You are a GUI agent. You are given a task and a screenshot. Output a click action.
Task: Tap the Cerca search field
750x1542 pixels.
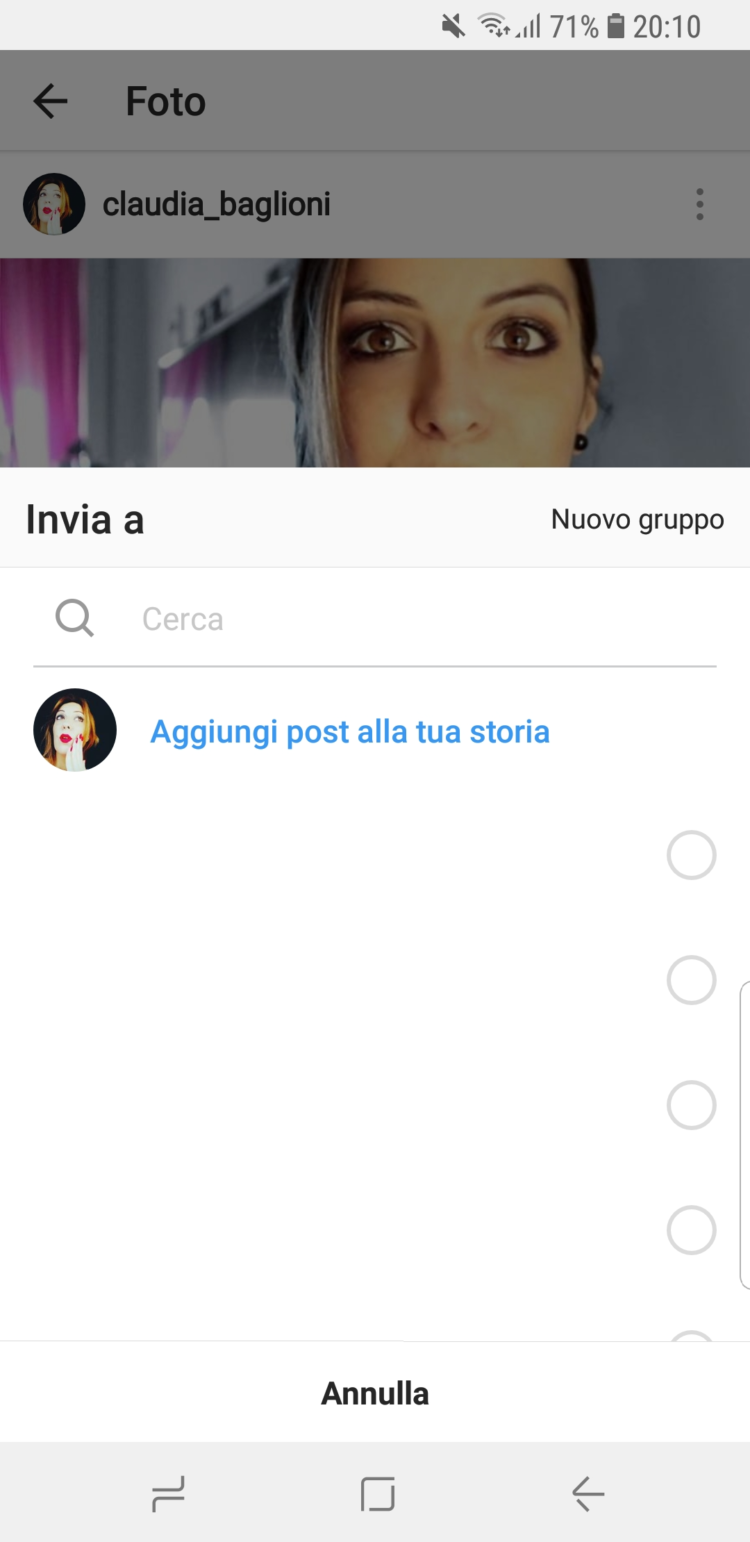[x=400, y=619]
